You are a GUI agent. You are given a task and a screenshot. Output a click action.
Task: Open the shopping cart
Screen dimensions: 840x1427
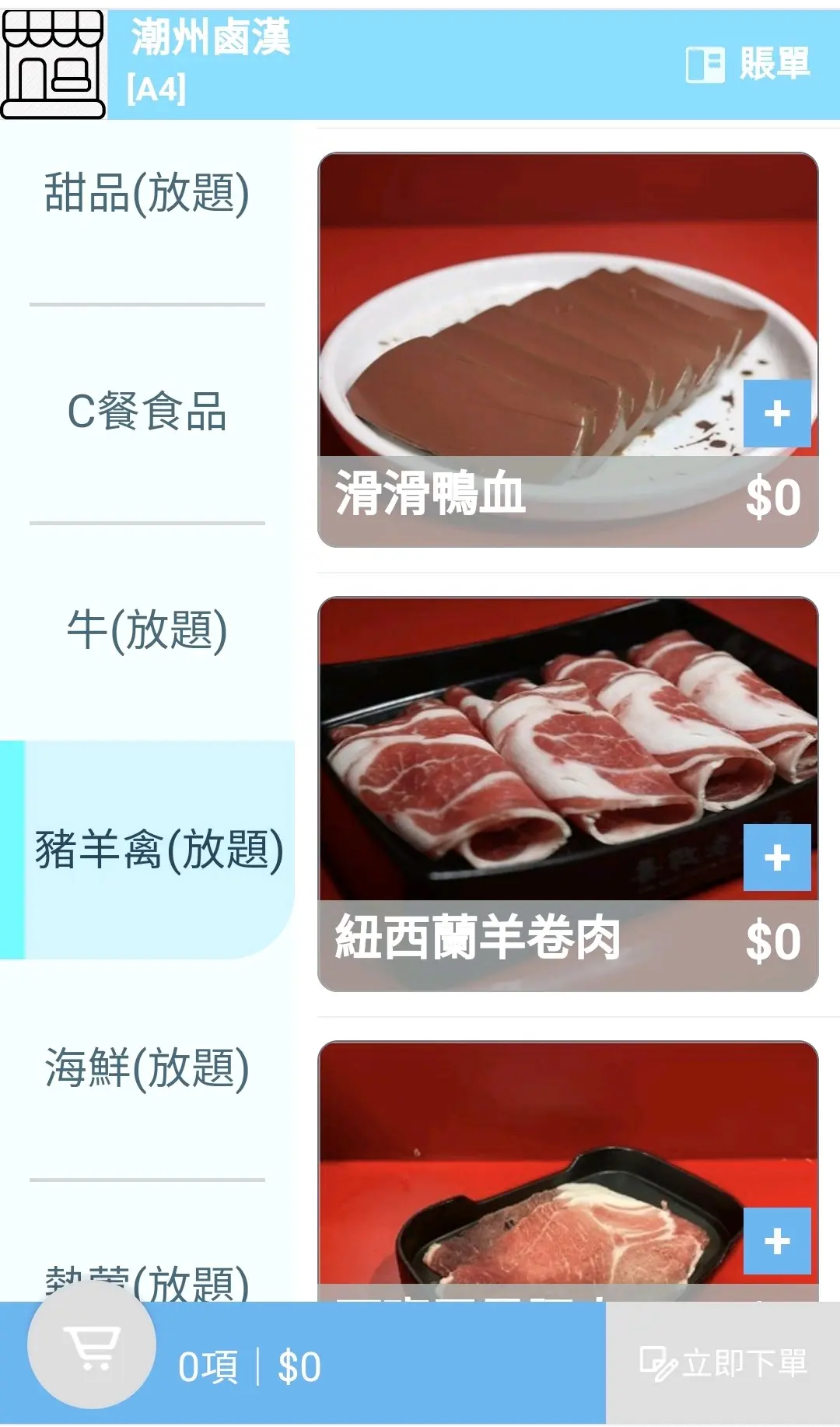[92, 1345]
